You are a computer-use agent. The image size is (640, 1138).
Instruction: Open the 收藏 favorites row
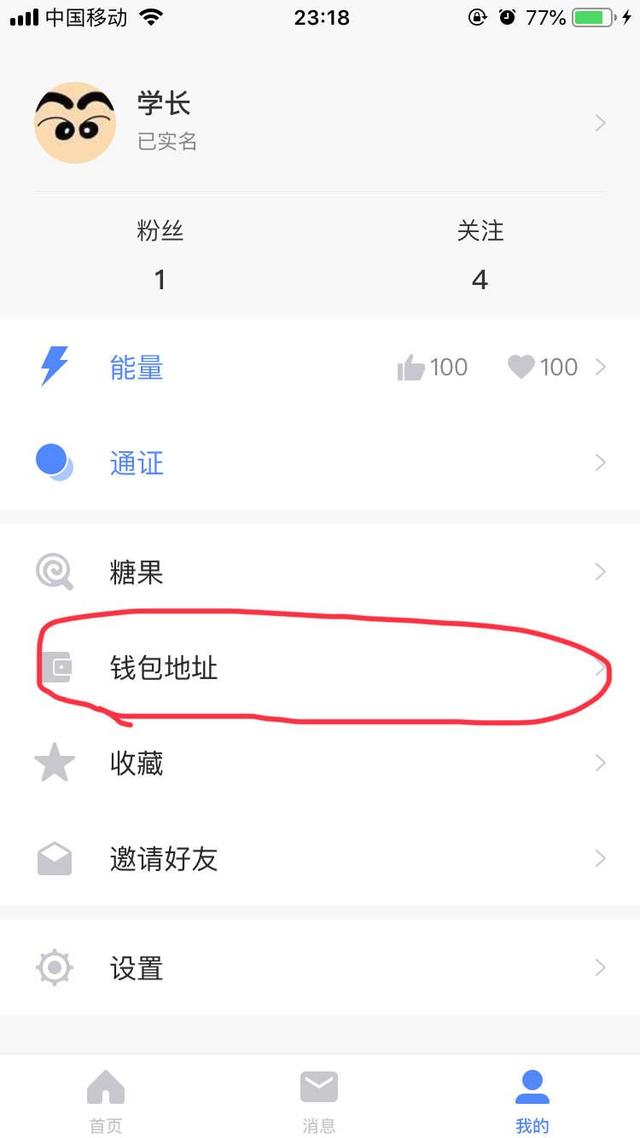(x=320, y=763)
